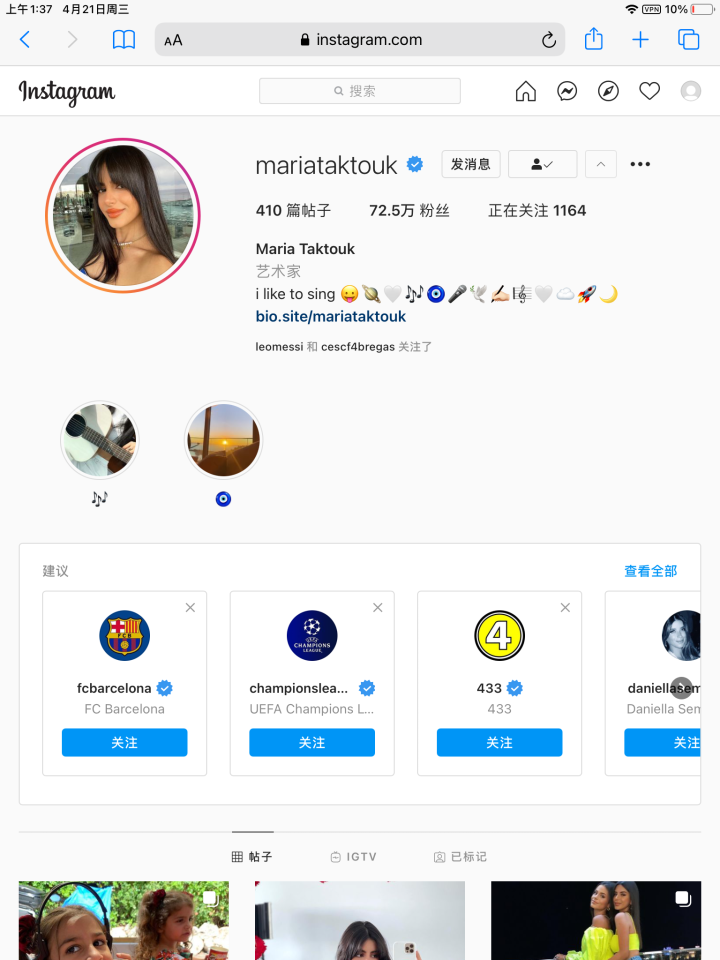Follow the 433 account
The height and width of the screenshot is (960, 720).
pyautogui.click(x=499, y=742)
